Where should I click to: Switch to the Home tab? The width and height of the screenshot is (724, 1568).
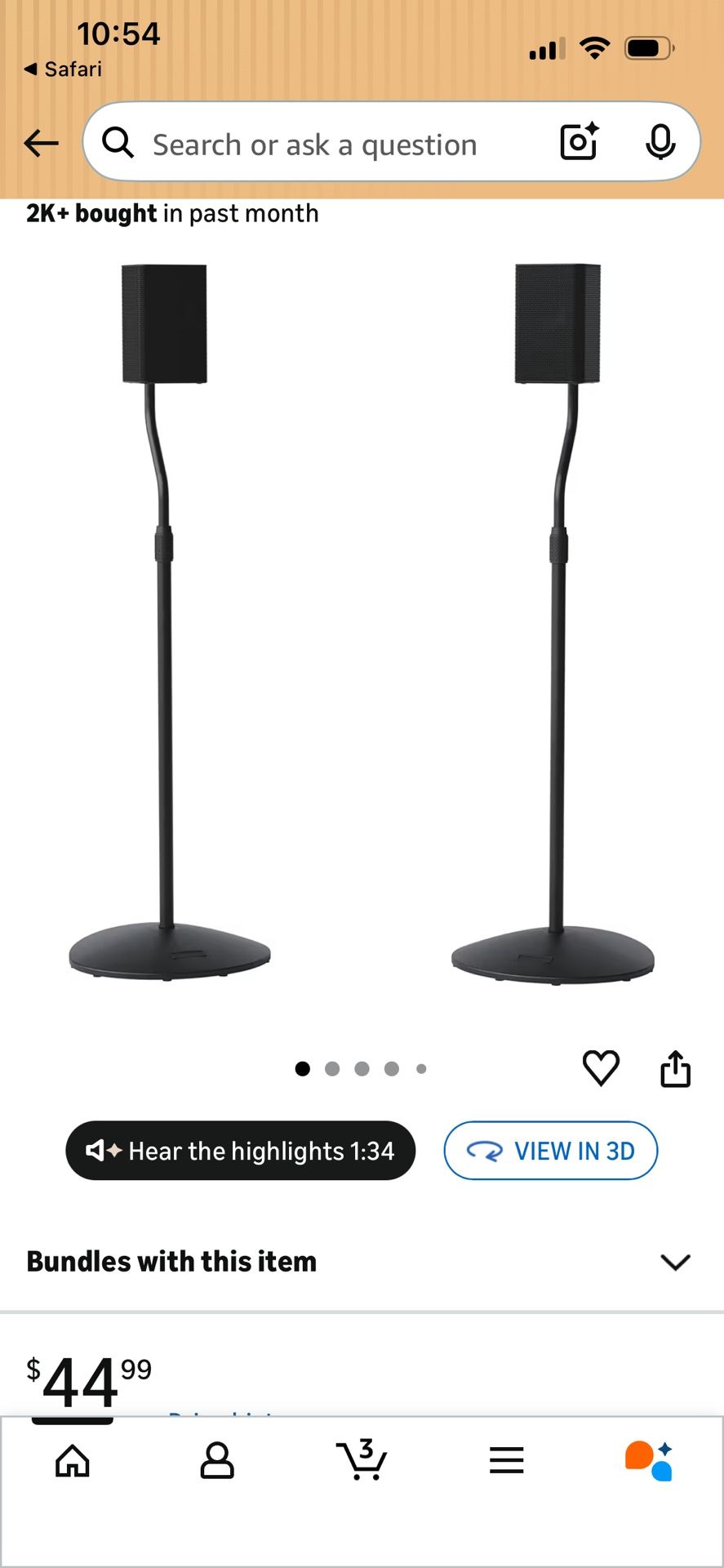point(73,1460)
